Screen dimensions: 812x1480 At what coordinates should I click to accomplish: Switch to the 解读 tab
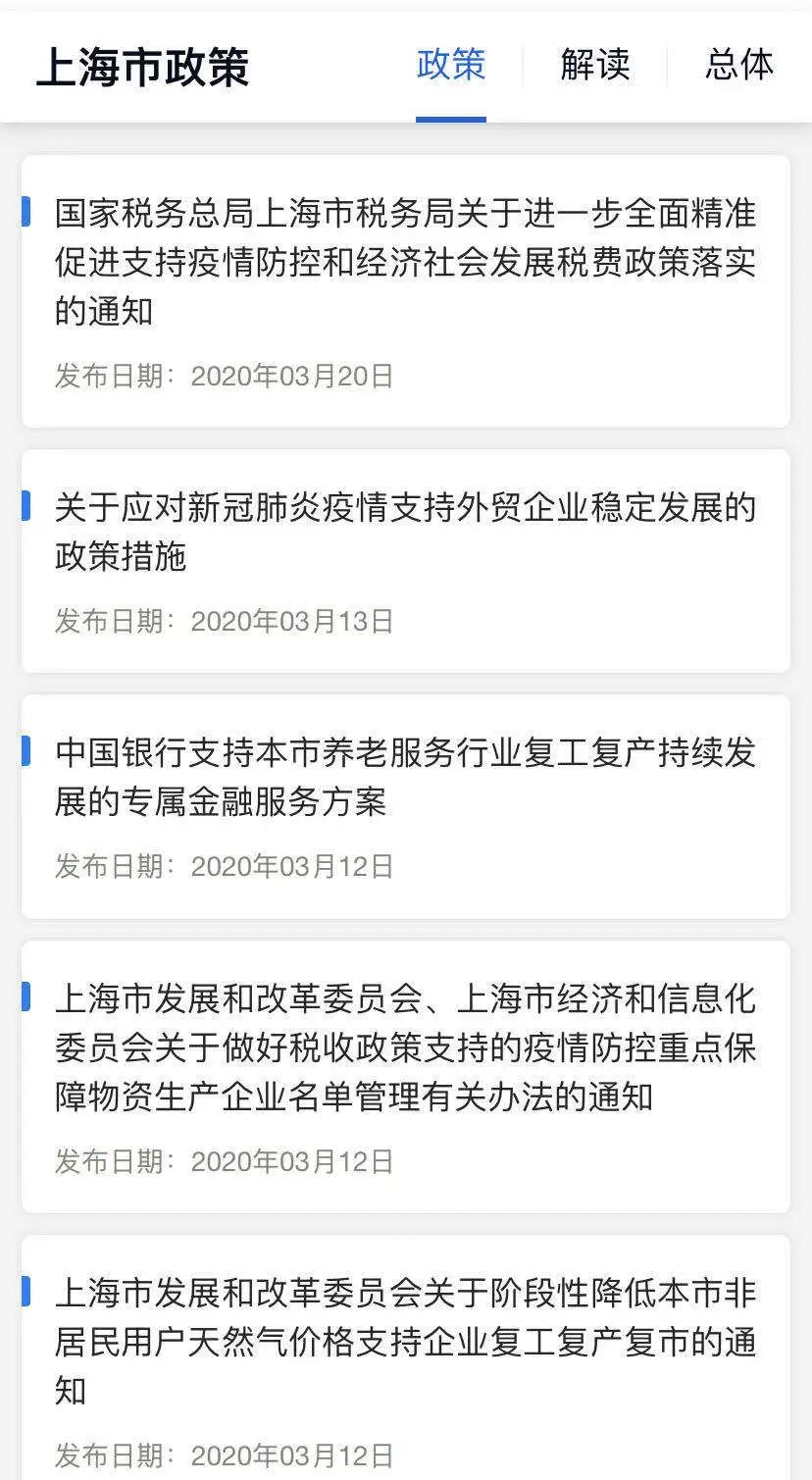coord(594,65)
